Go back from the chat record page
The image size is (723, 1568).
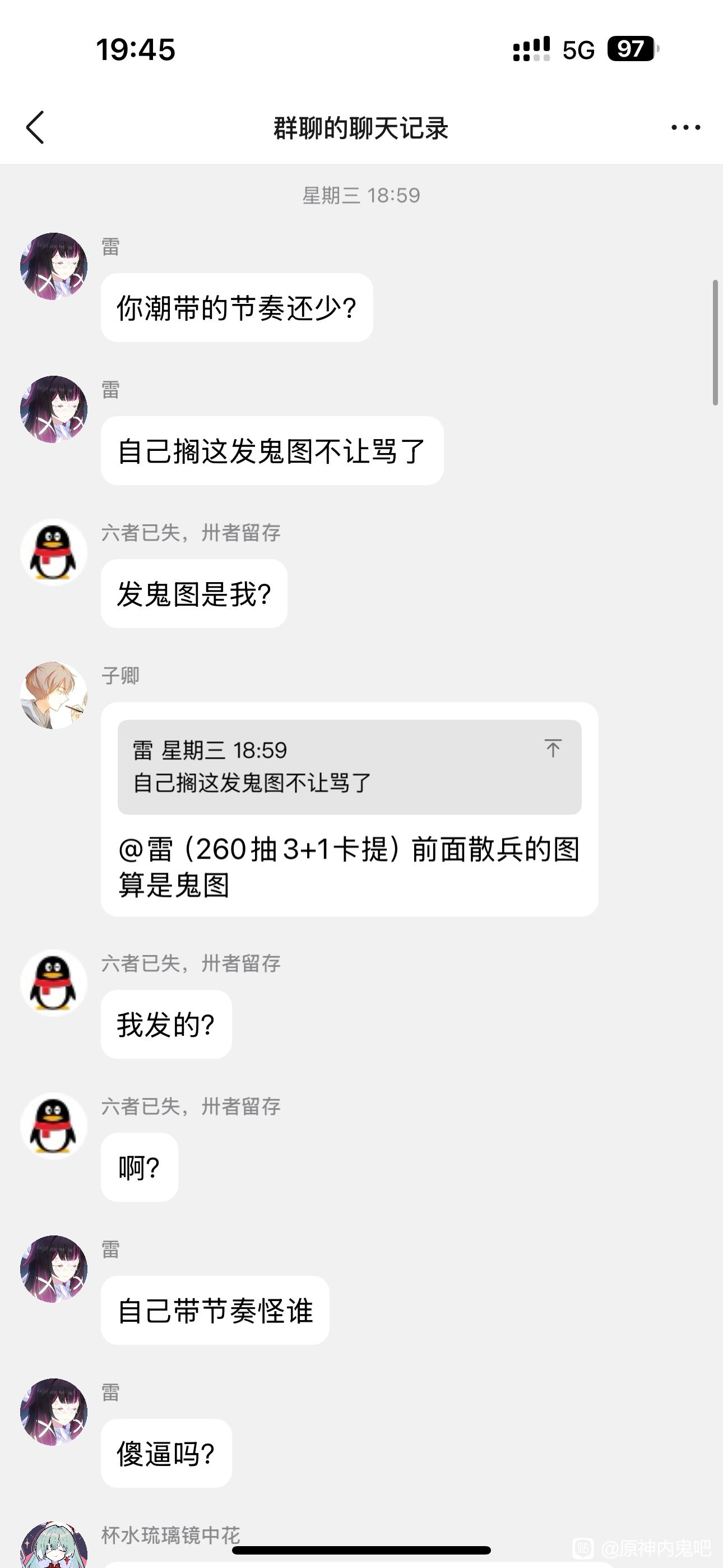[35, 127]
